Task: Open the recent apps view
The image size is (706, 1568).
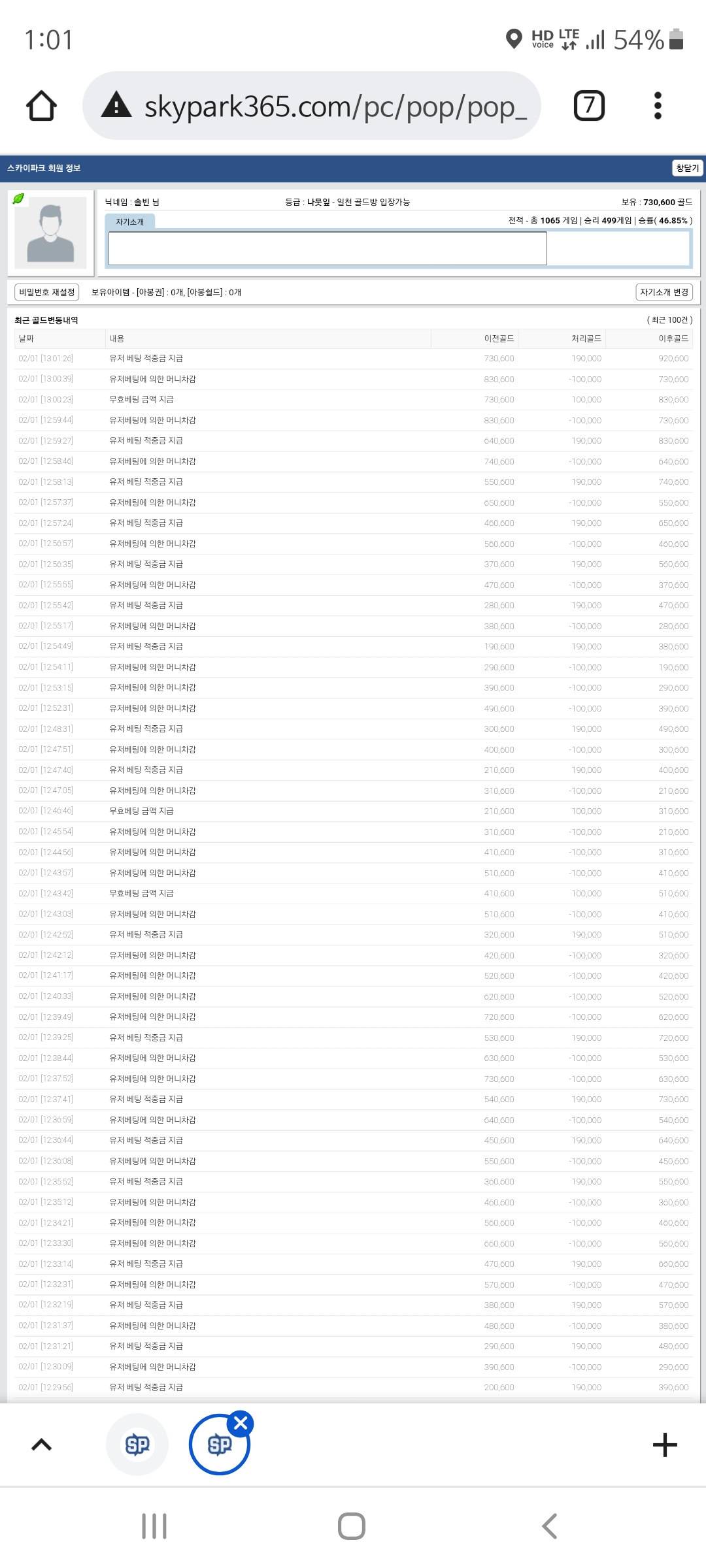Action: point(154,1526)
